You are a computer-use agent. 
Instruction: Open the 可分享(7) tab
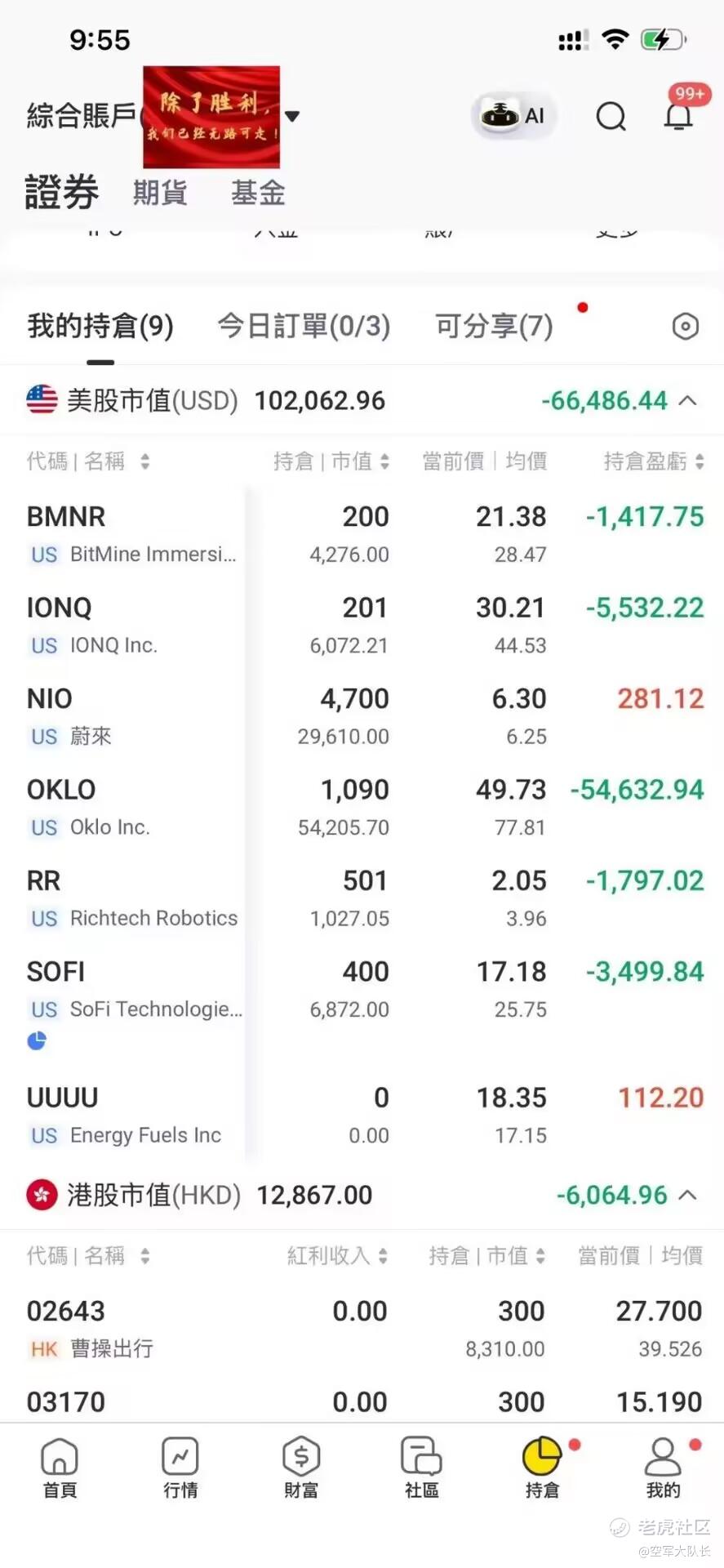click(494, 326)
